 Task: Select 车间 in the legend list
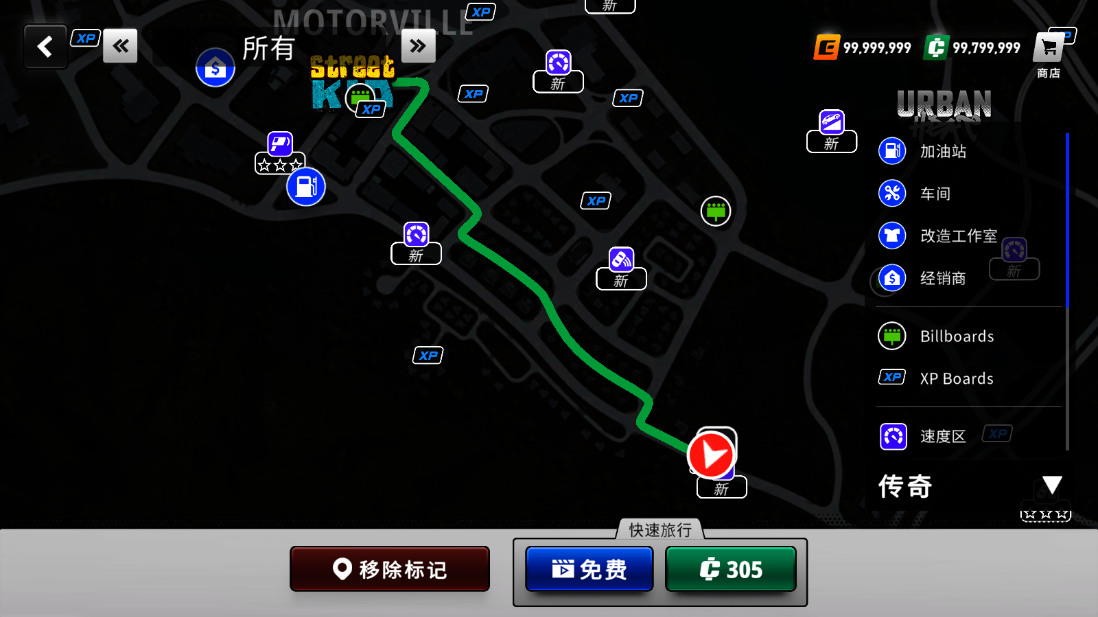(935, 194)
